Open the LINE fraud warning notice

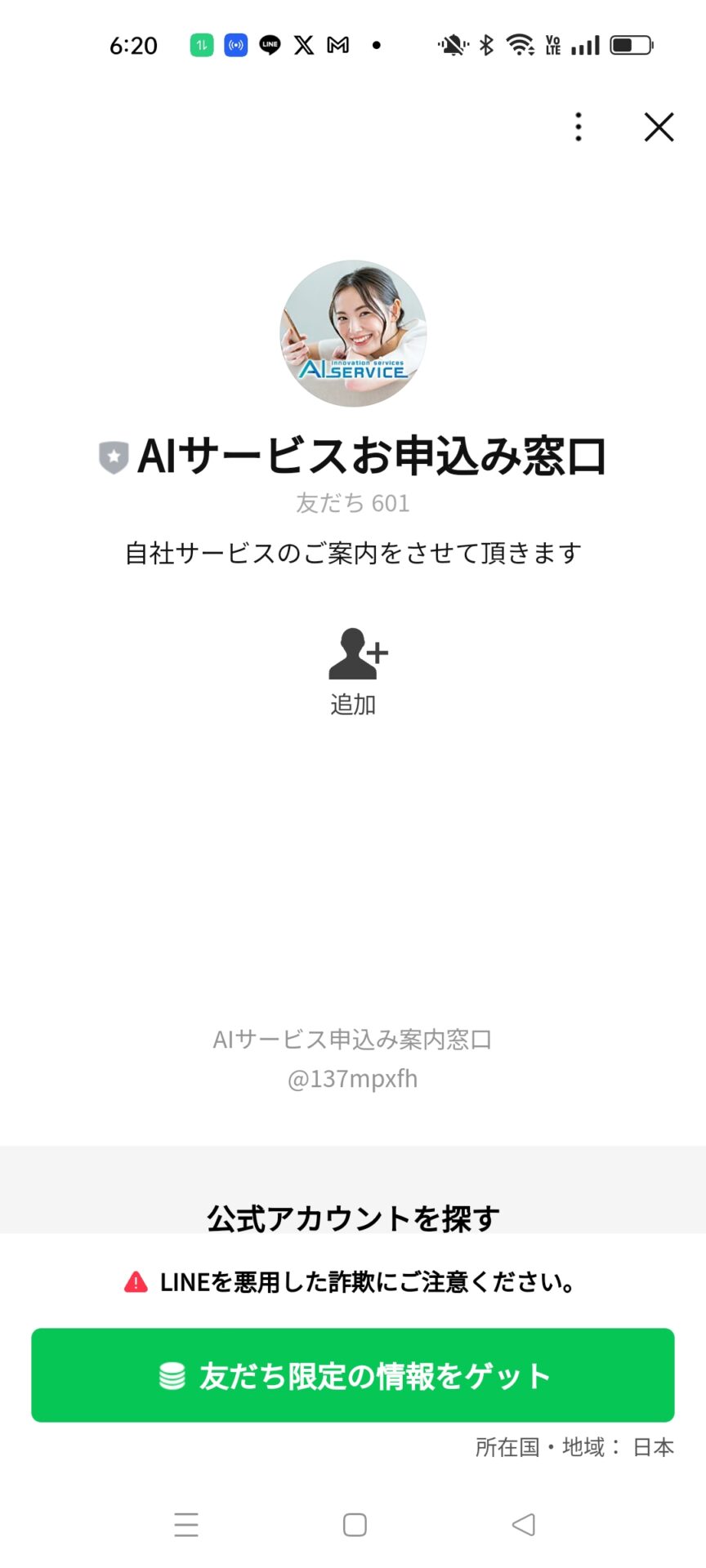click(353, 1282)
